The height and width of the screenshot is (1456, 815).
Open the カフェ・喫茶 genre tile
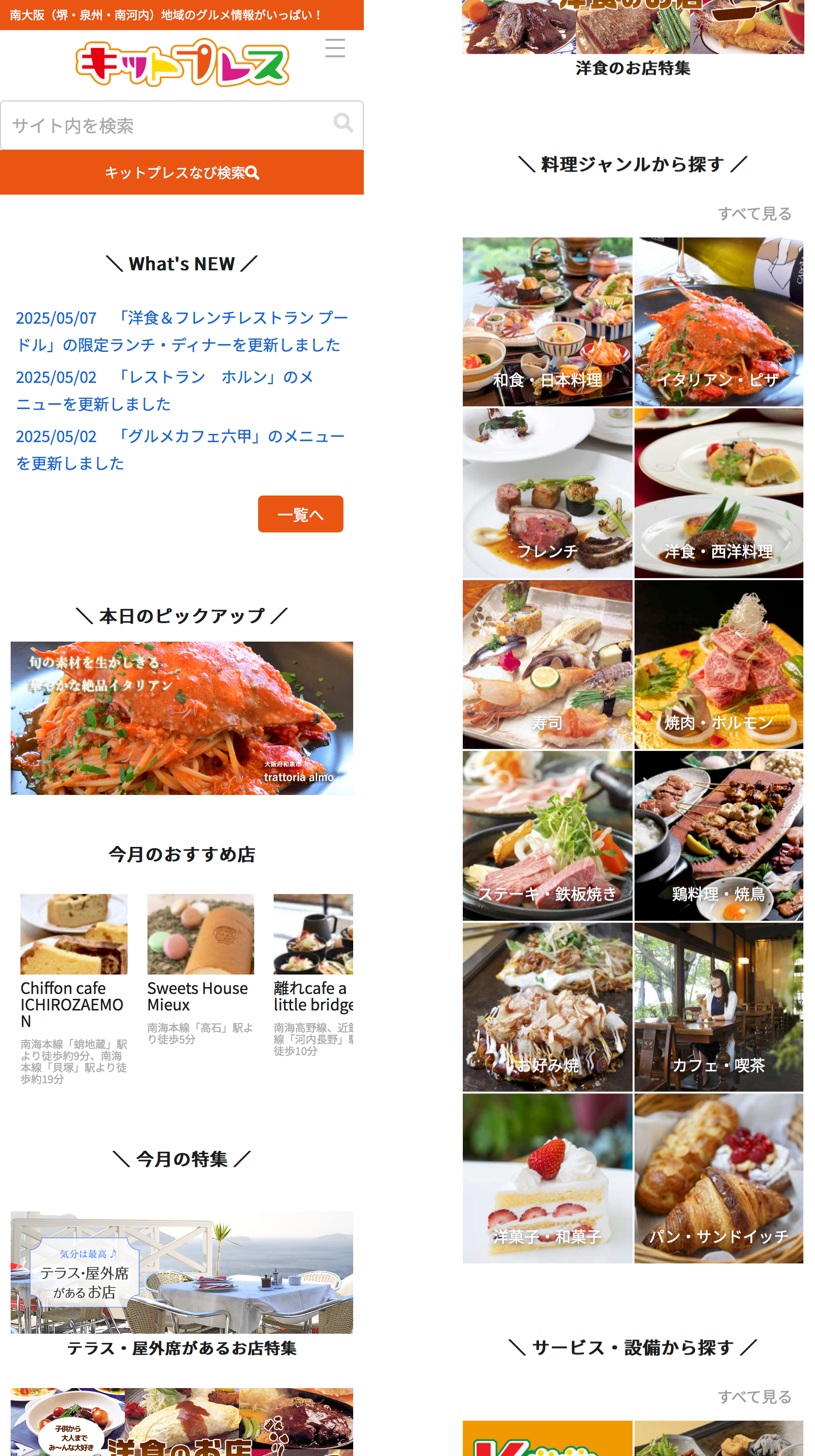click(718, 1007)
